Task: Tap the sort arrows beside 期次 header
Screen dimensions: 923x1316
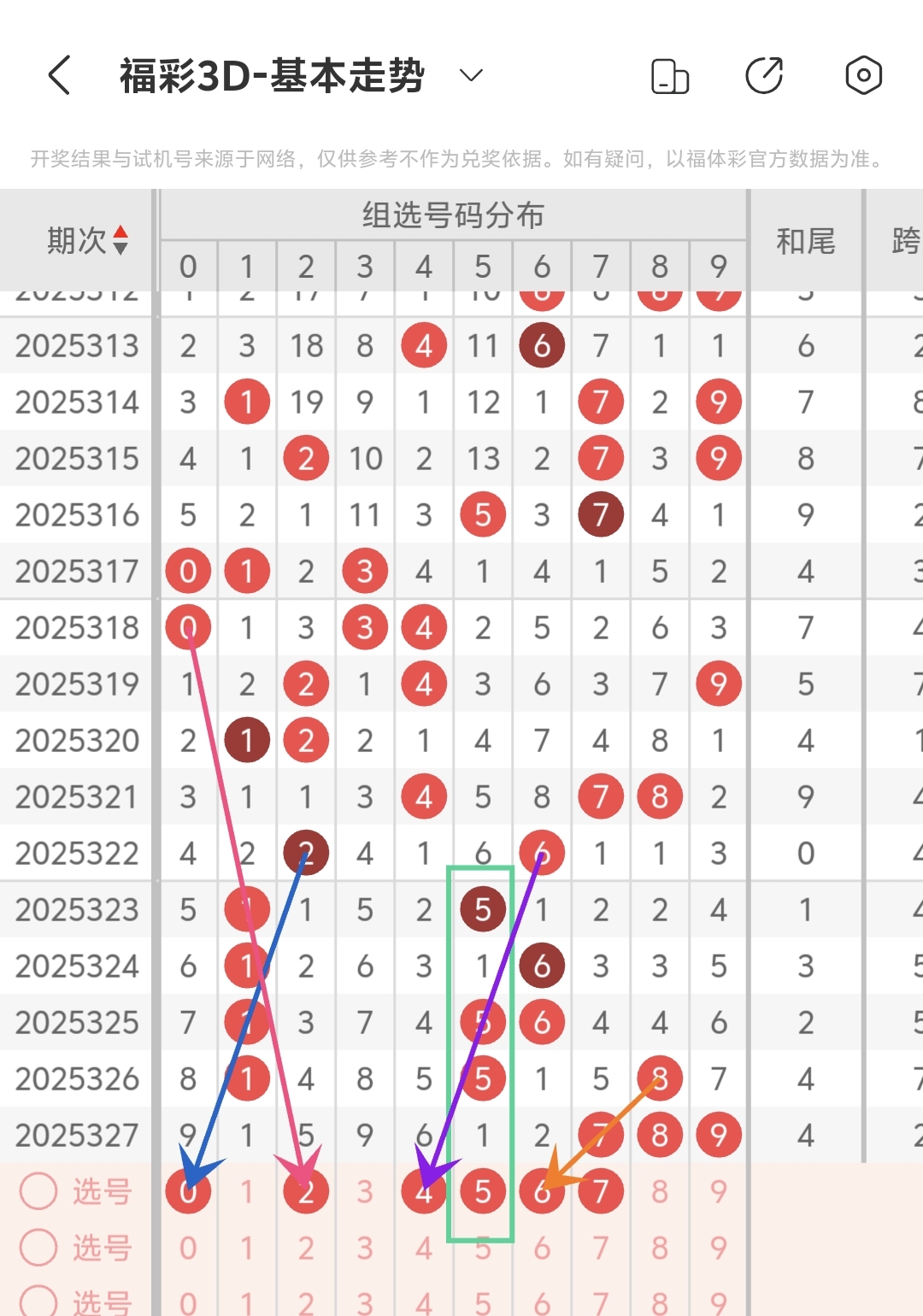Action: coord(121,240)
